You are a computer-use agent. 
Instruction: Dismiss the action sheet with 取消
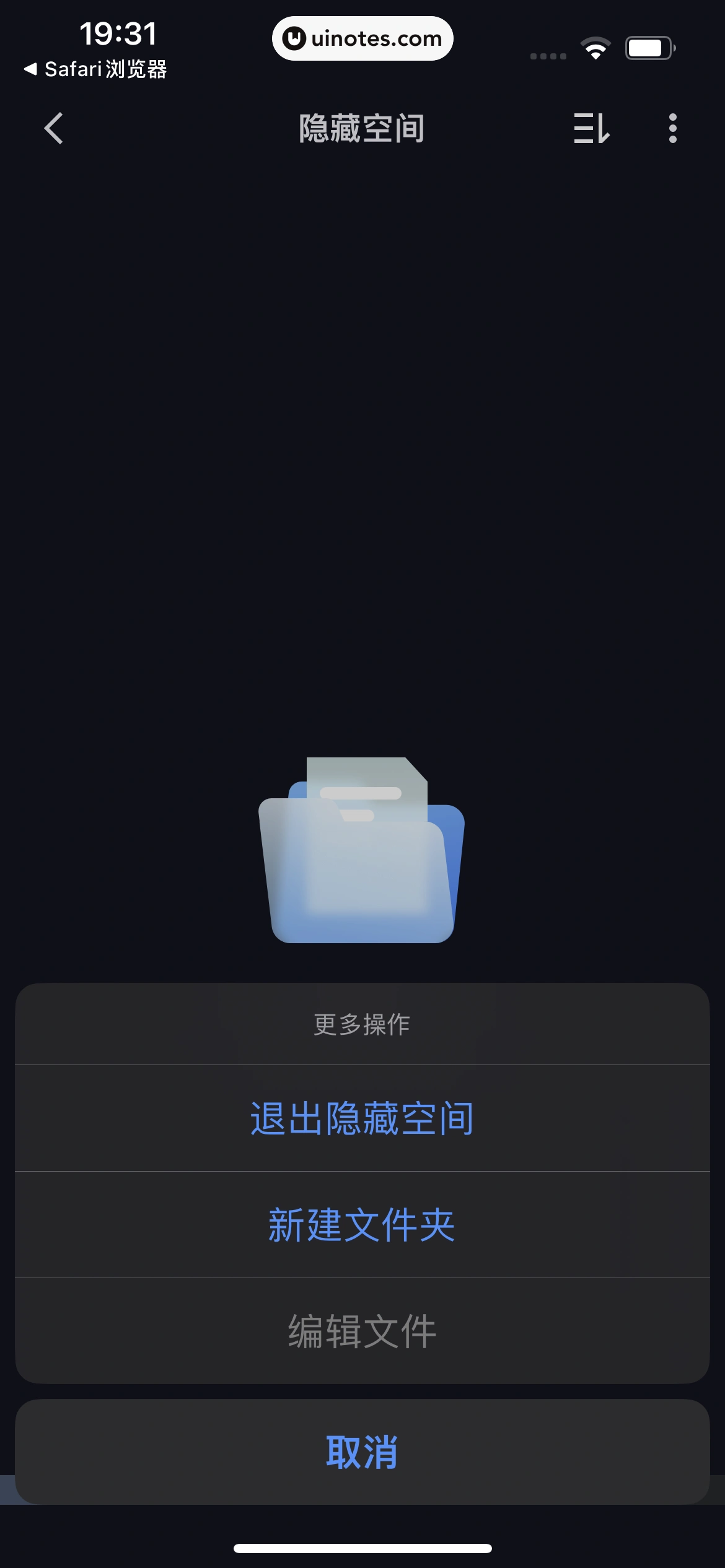[362, 1452]
